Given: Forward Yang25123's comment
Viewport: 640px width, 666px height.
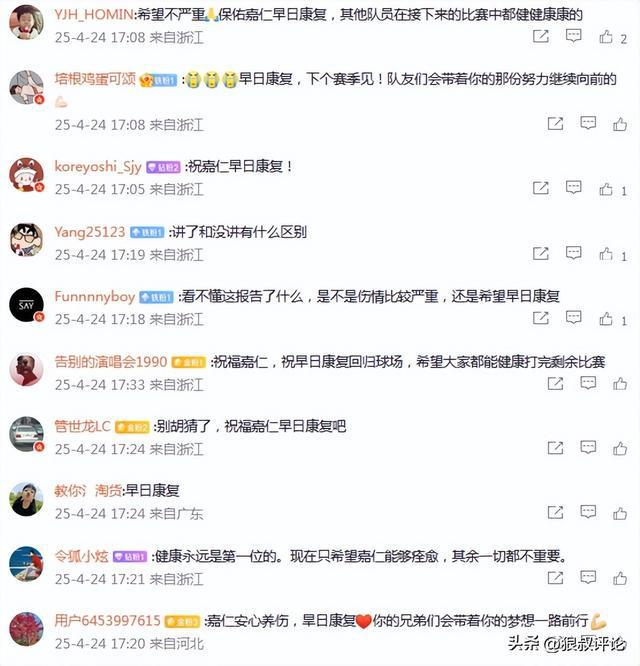Looking at the screenshot, I should click(x=540, y=254).
